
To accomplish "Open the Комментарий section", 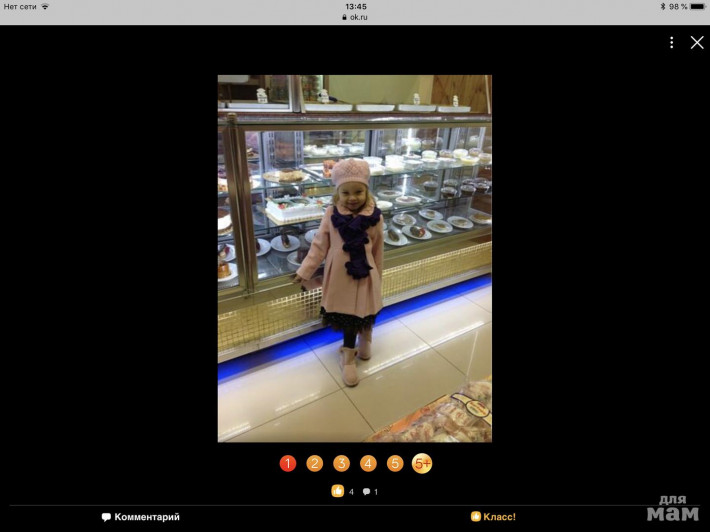I will pyautogui.click(x=140, y=517).
